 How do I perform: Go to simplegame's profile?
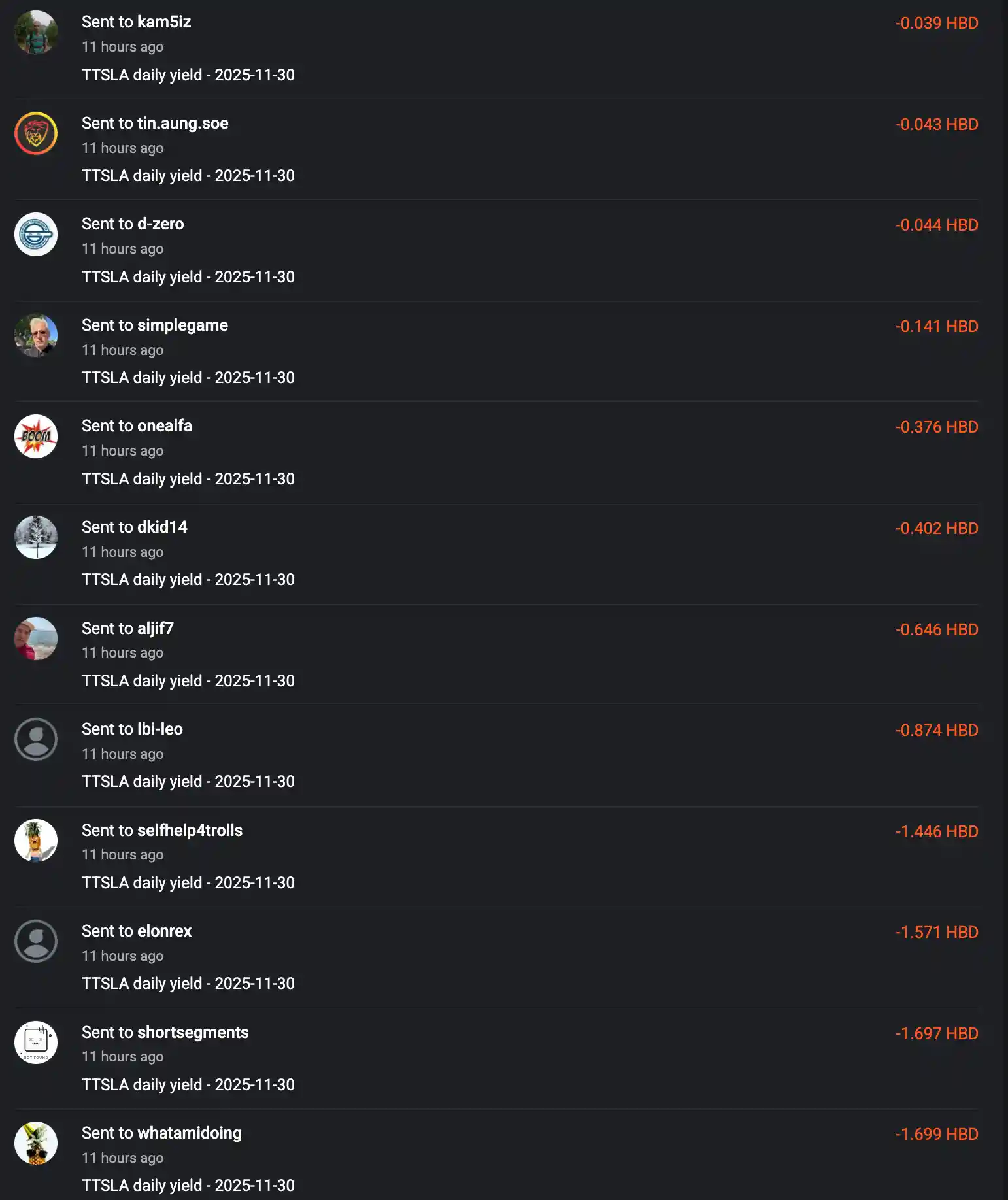[x=182, y=325]
